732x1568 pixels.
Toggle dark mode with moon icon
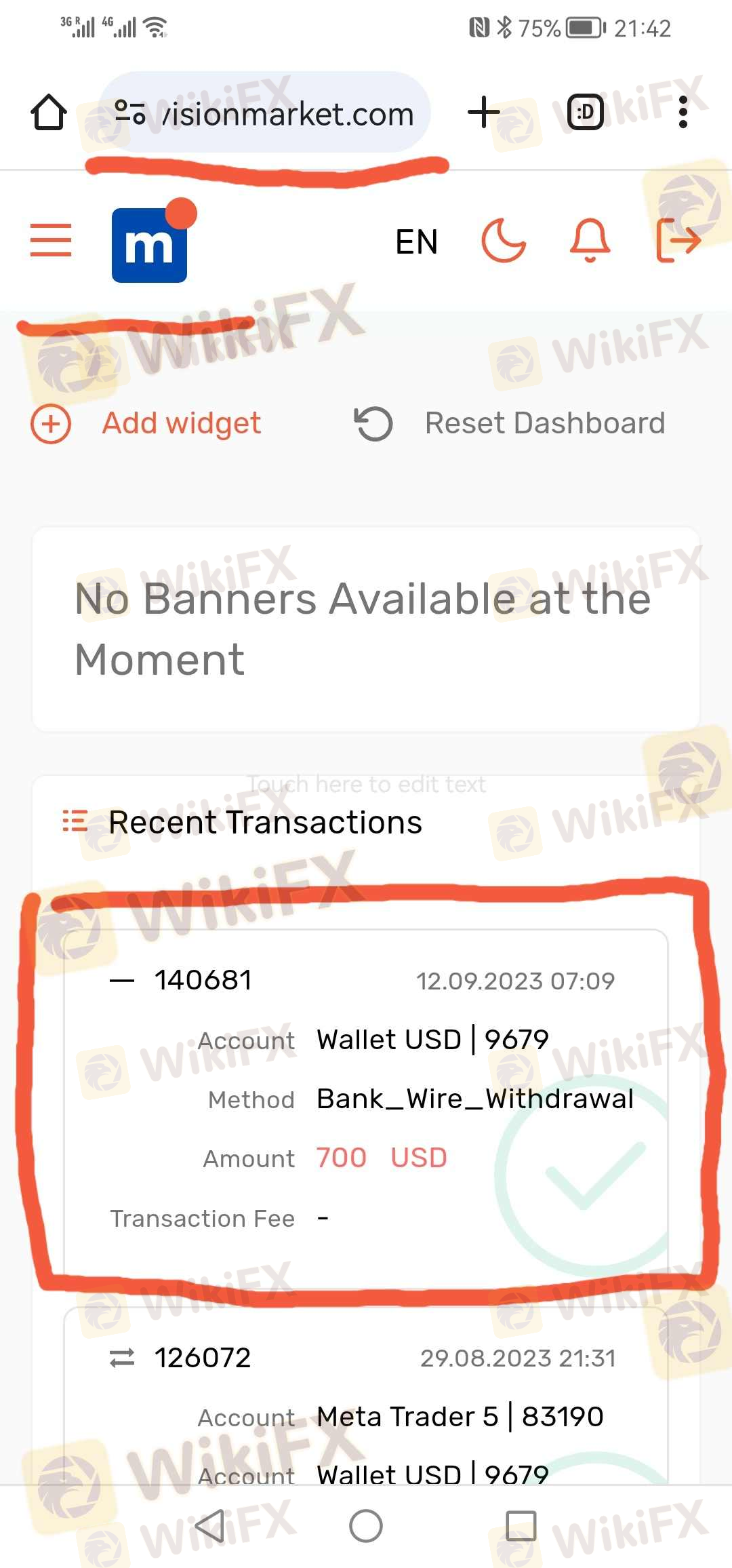point(504,241)
